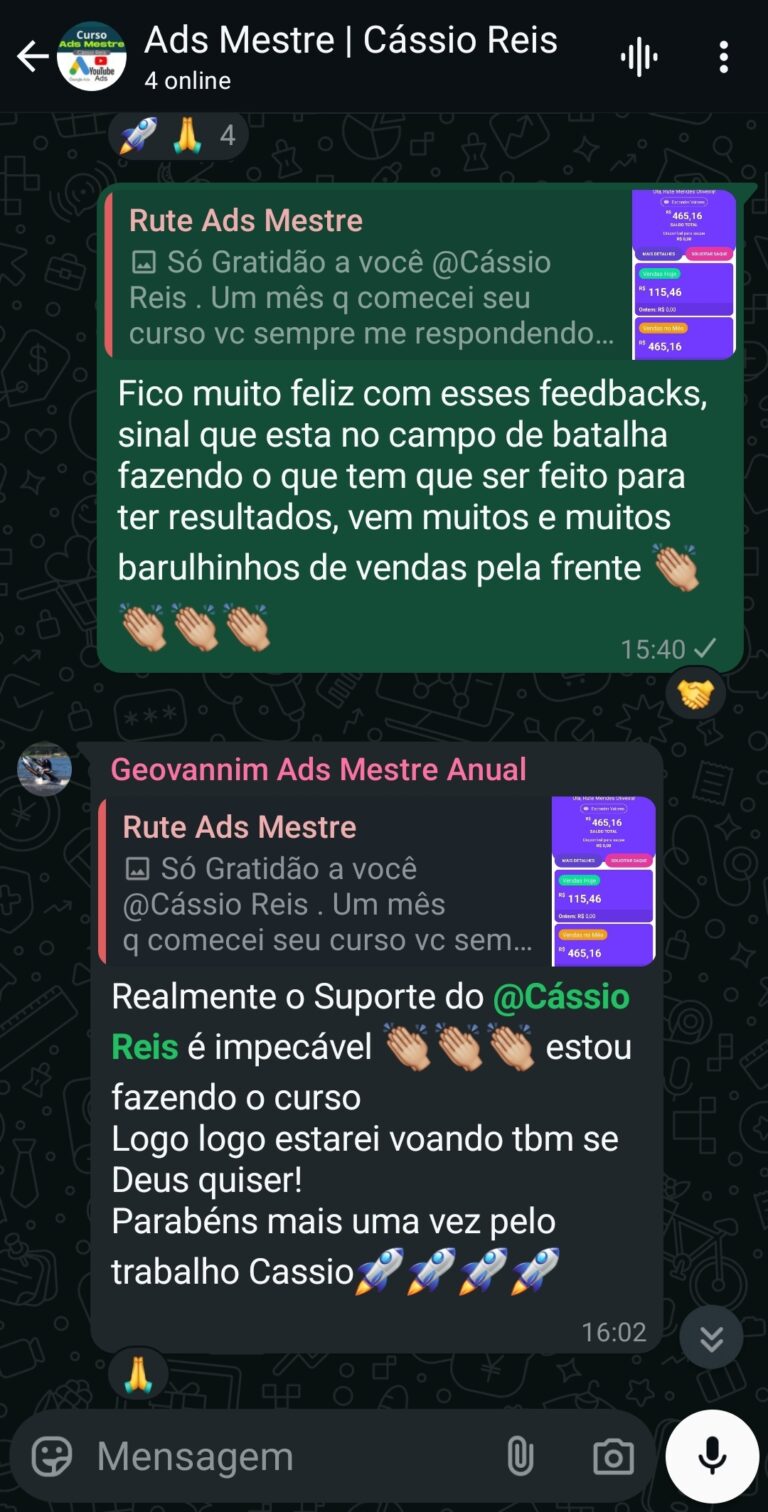Go back to the chat list
This screenshot has width=768, height=1512.
click(32, 57)
